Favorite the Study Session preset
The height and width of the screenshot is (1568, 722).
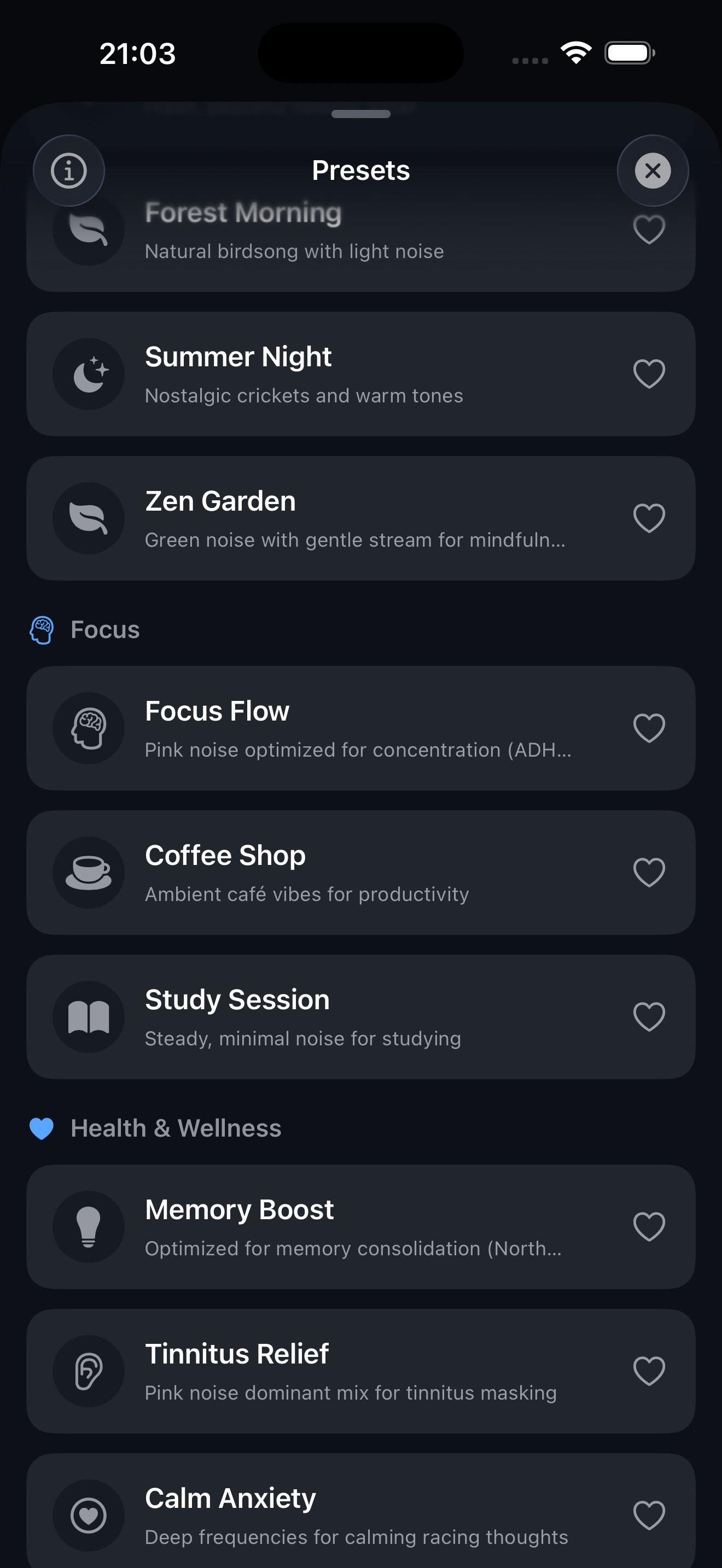648,1016
